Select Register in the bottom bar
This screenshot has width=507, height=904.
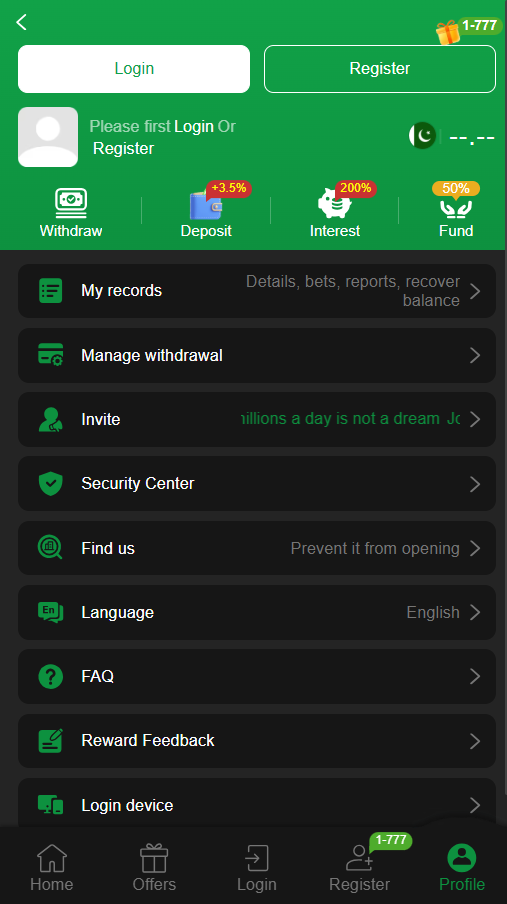[359, 868]
